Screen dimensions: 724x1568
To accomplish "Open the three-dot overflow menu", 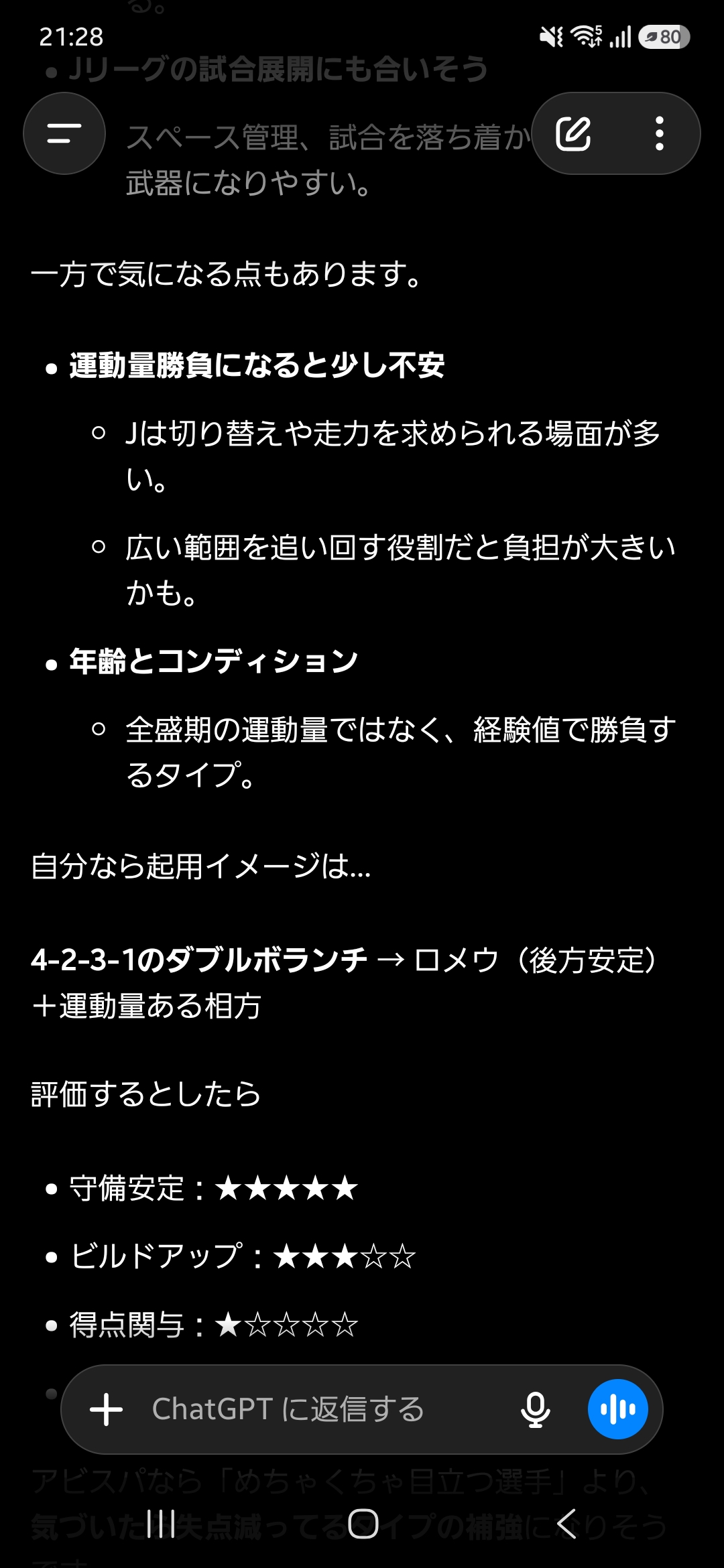I will pyautogui.click(x=660, y=133).
